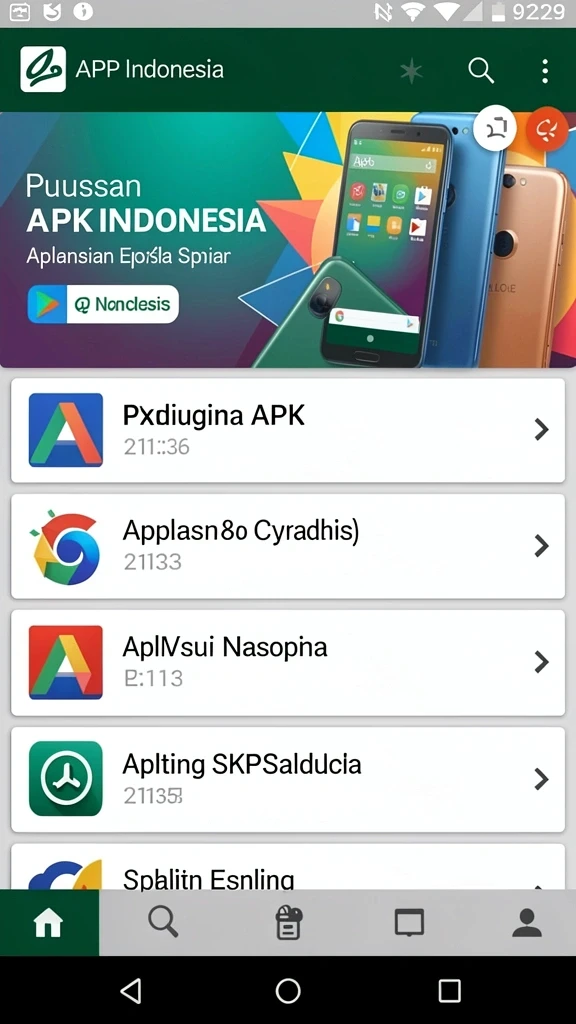Switch to the Search tab in bottom bar
Image resolution: width=576 pixels, height=1024 pixels.
click(x=163, y=923)
